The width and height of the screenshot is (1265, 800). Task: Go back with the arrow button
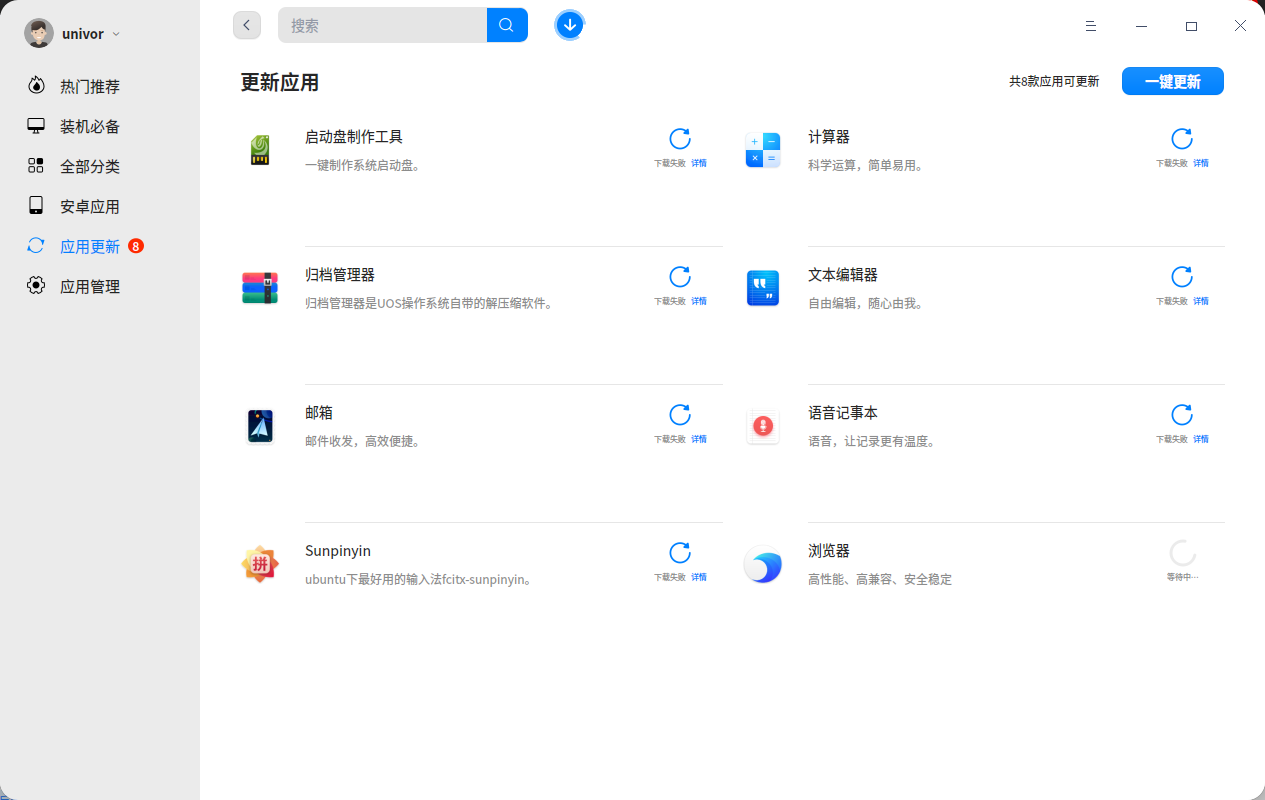tap(247, 25)
